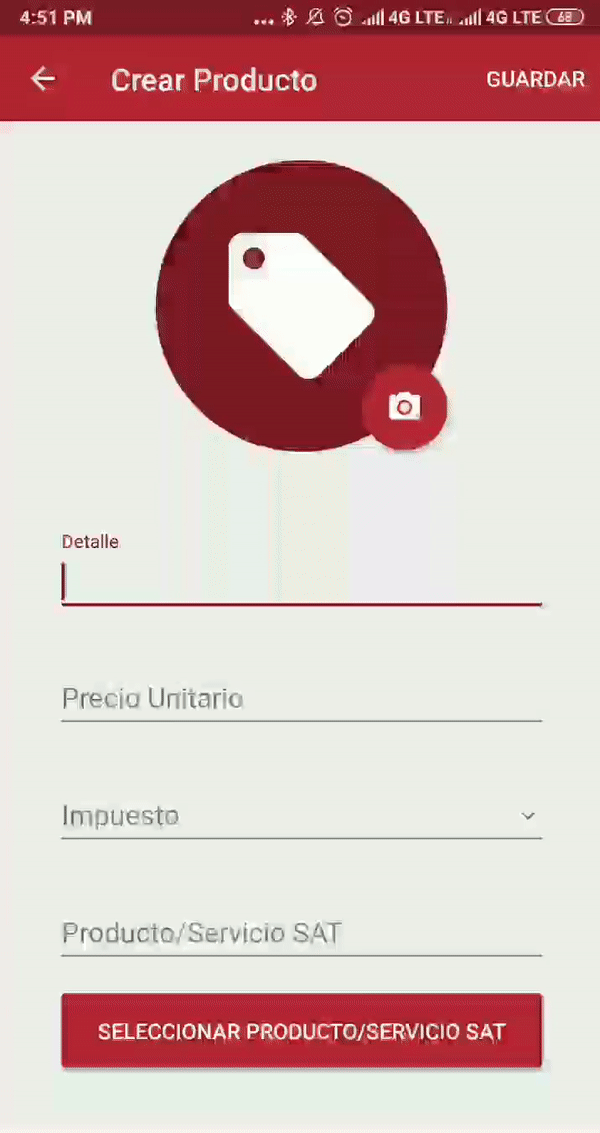Select the Producto/Servicio SAT field
Screen dimensions: 600x1133
click(x=301, y=933)
